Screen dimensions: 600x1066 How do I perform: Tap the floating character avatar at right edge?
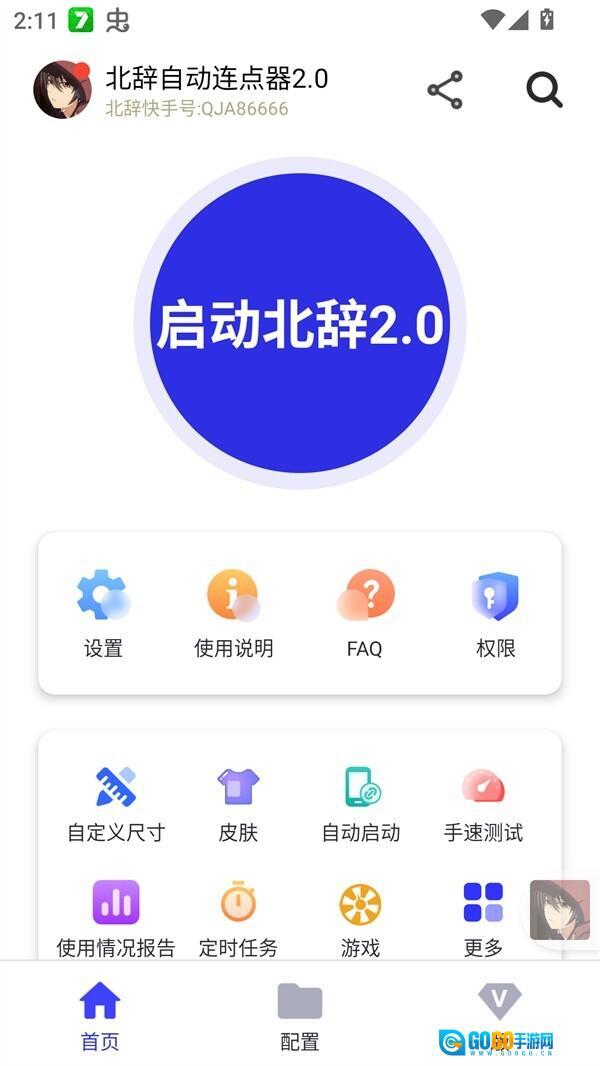click(x=559, y=909)
